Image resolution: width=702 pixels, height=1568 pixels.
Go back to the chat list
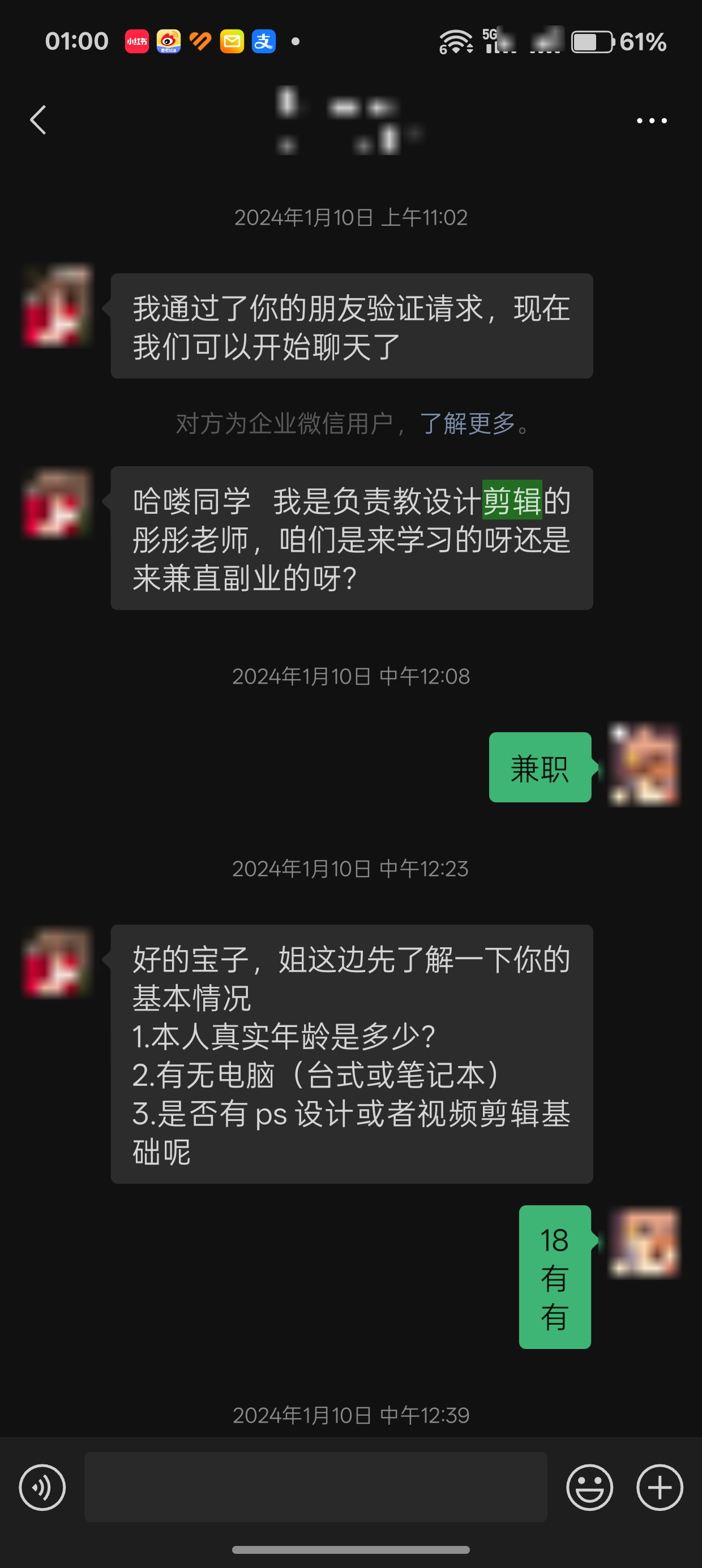point(38,120)
